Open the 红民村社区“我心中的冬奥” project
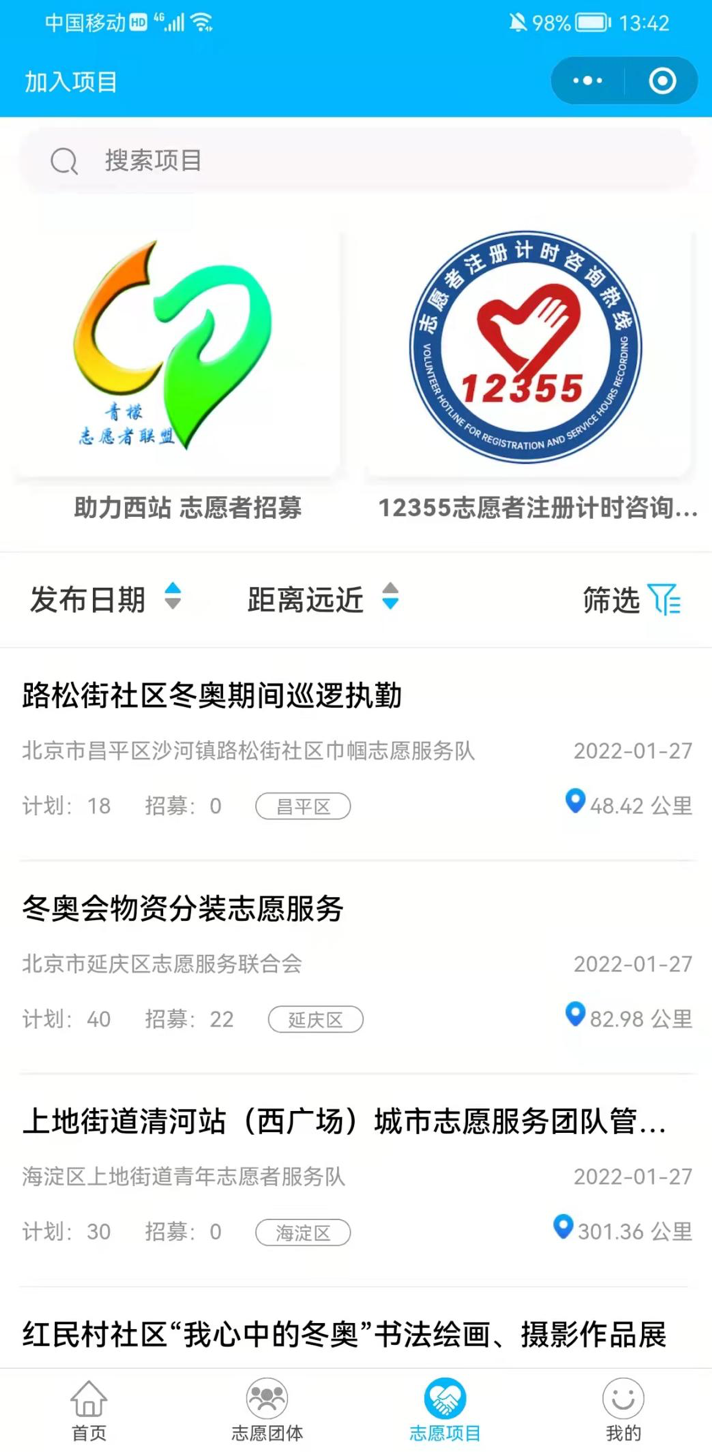 pyautogui.click(x=345, y=1334)
